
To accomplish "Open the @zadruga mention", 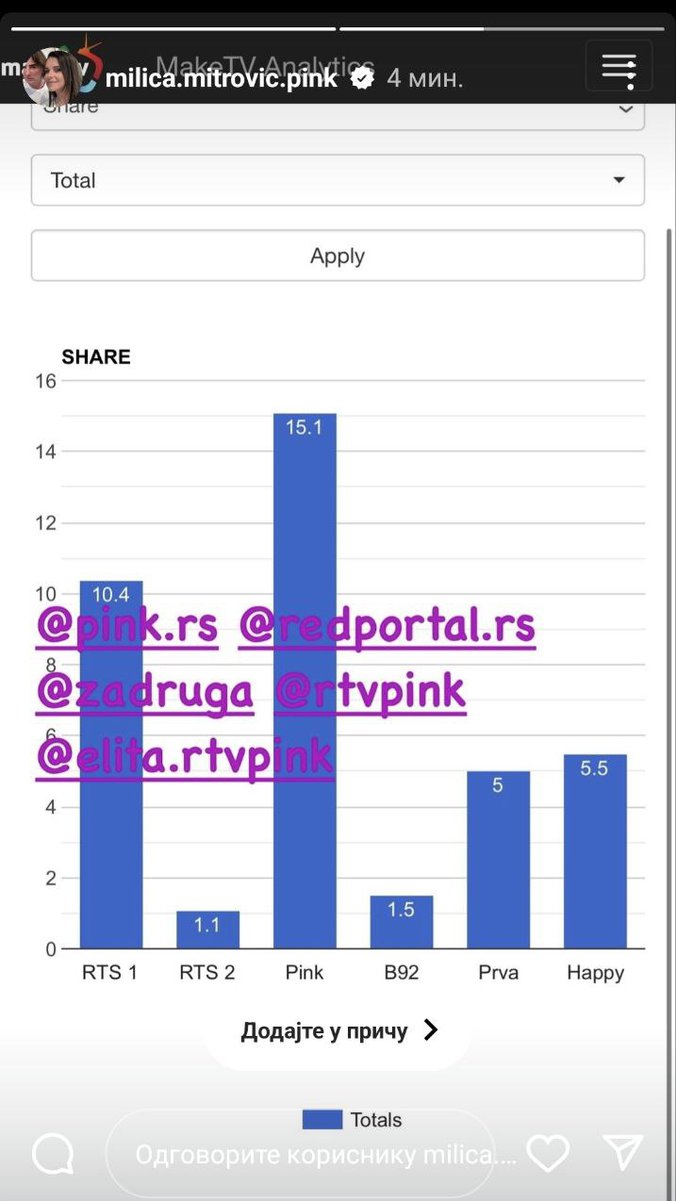I will coord(144,692).
